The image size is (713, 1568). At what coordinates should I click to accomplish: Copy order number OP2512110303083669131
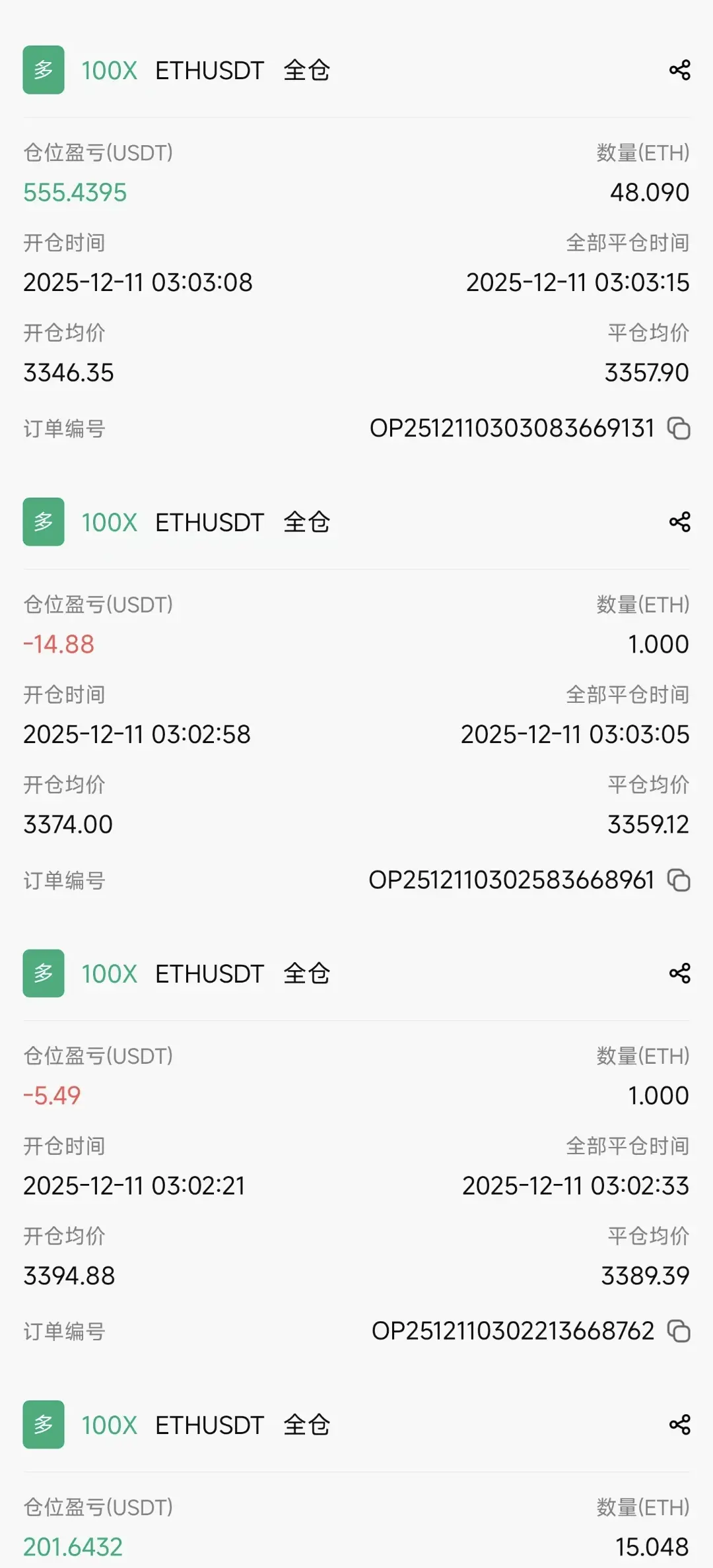click(x=679, y=428)
